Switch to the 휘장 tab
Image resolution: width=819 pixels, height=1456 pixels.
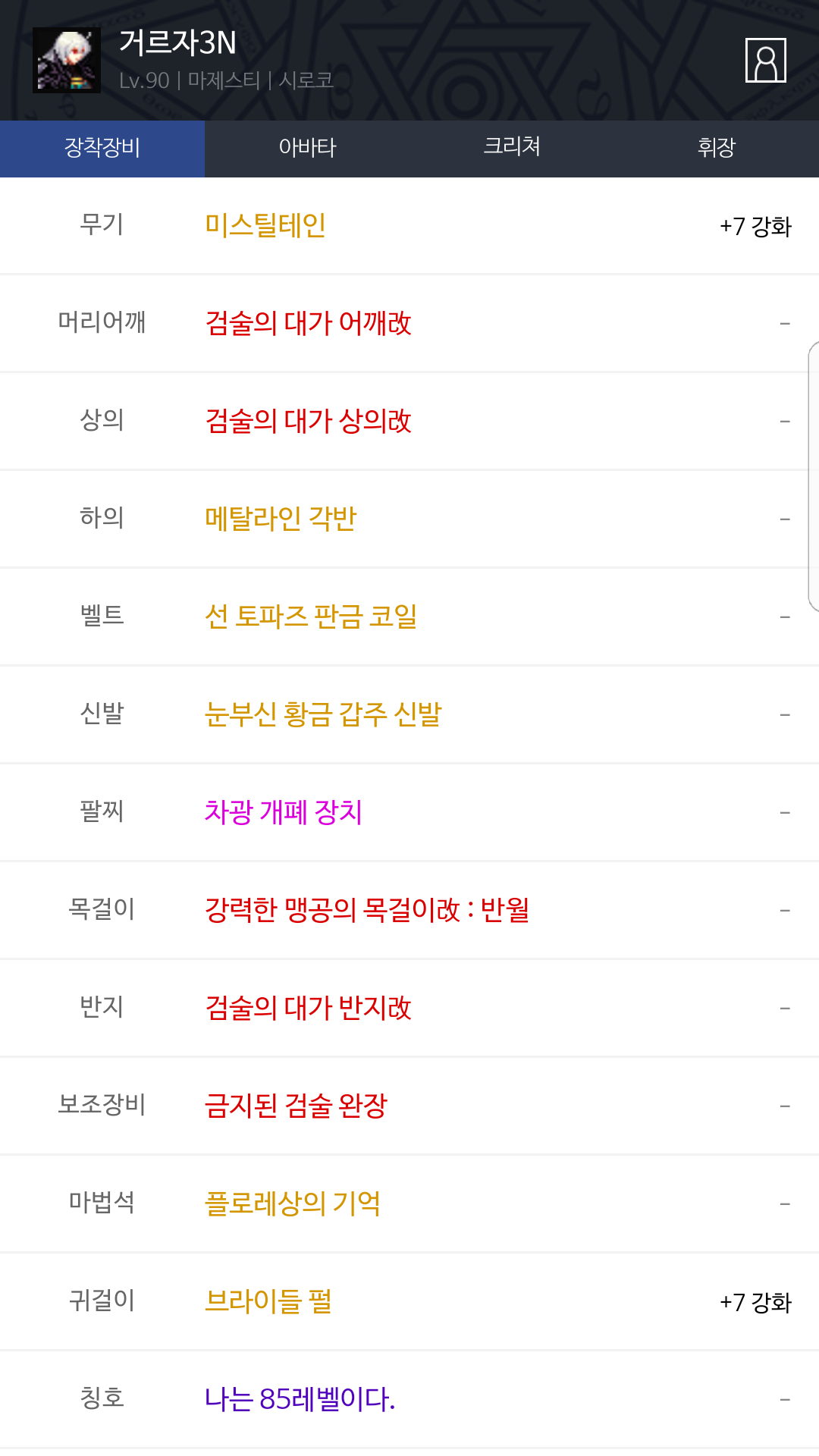[x=717, y=149]
